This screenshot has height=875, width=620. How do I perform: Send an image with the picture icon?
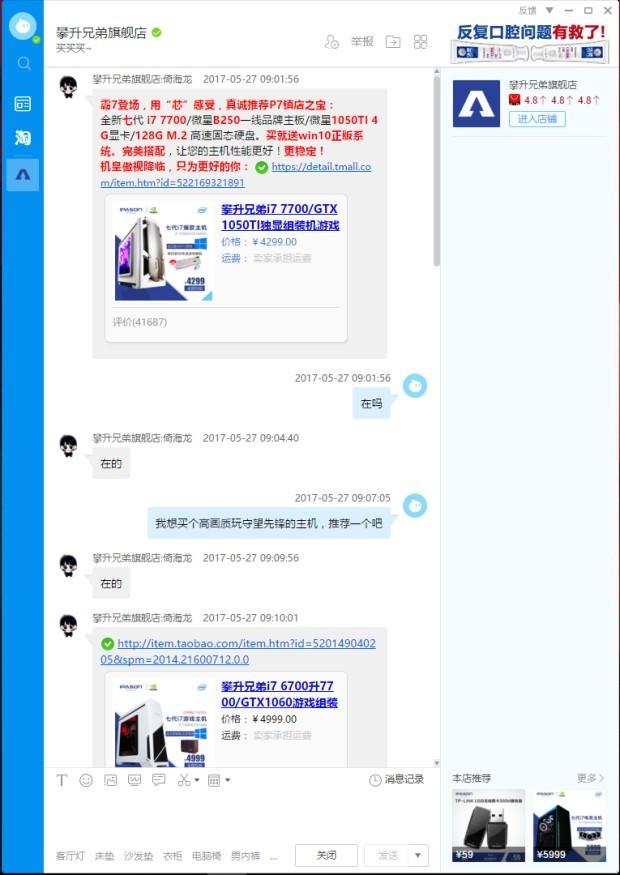(x=110, y=780)
